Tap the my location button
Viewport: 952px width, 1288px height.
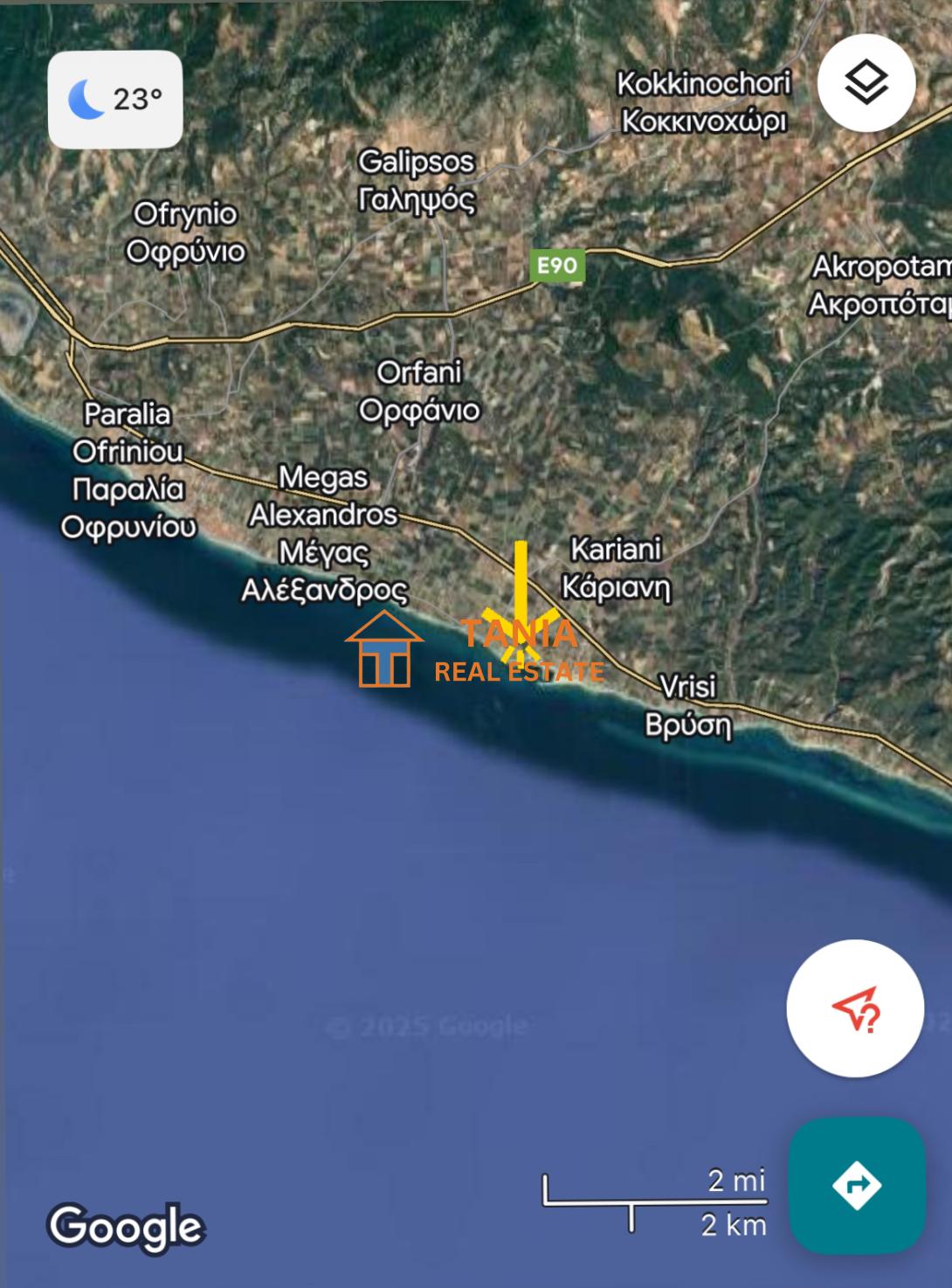(855, 1008)
